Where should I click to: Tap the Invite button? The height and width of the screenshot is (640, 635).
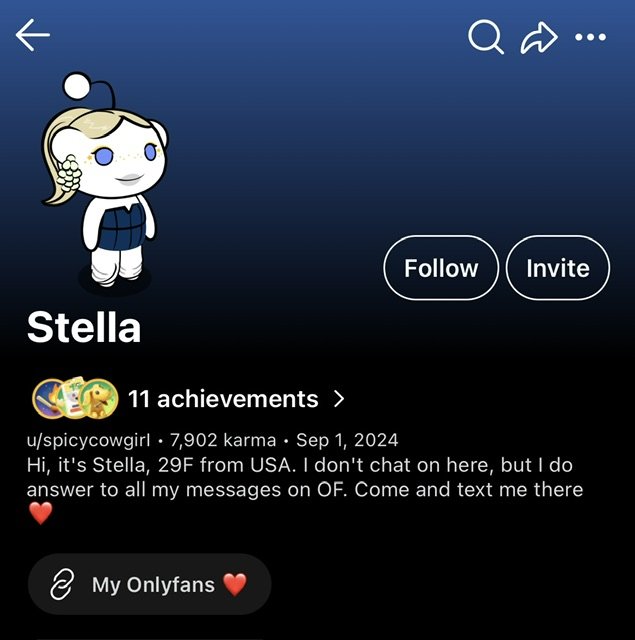coord(557,268)
